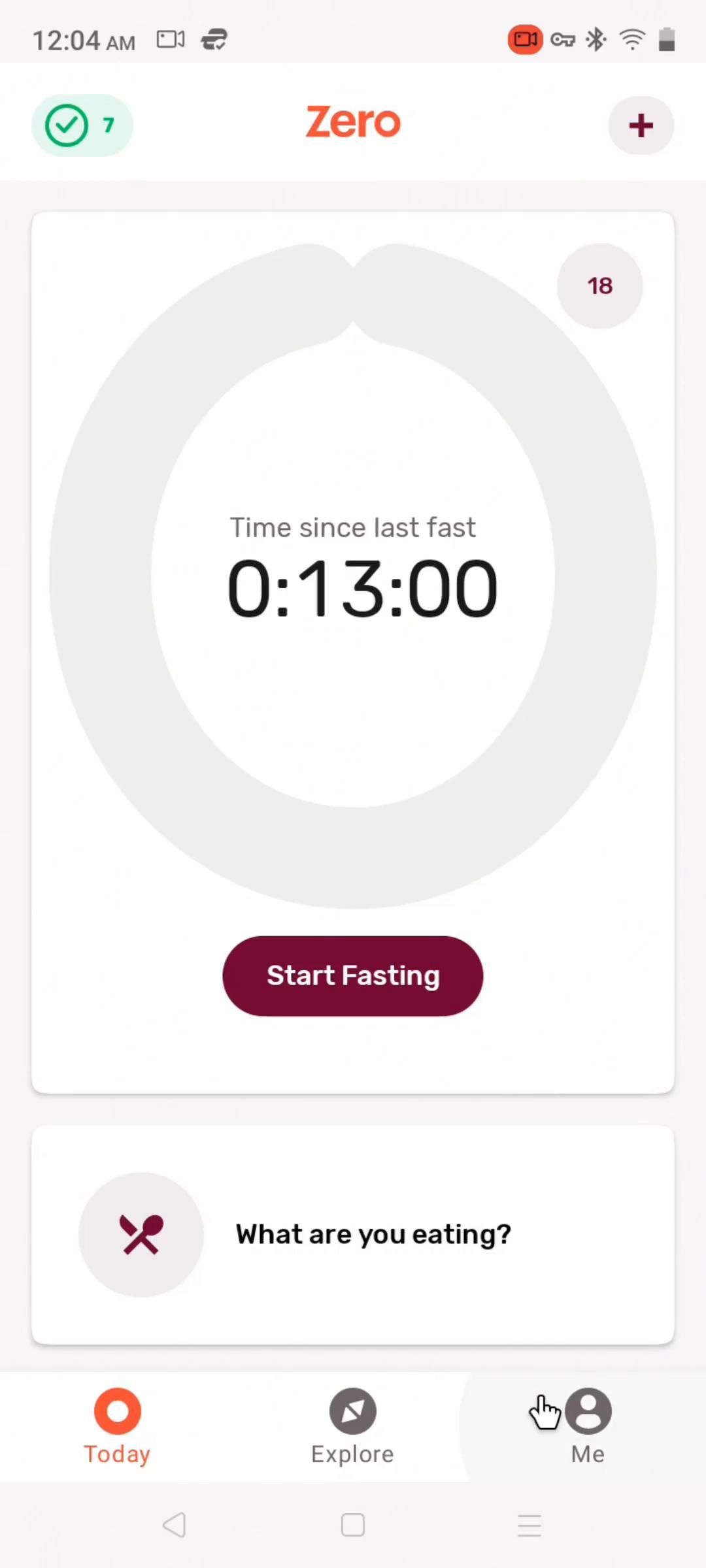Switch to the Explore tab
Viewport: 706px width, 1568px height.
click(352, 1426)
